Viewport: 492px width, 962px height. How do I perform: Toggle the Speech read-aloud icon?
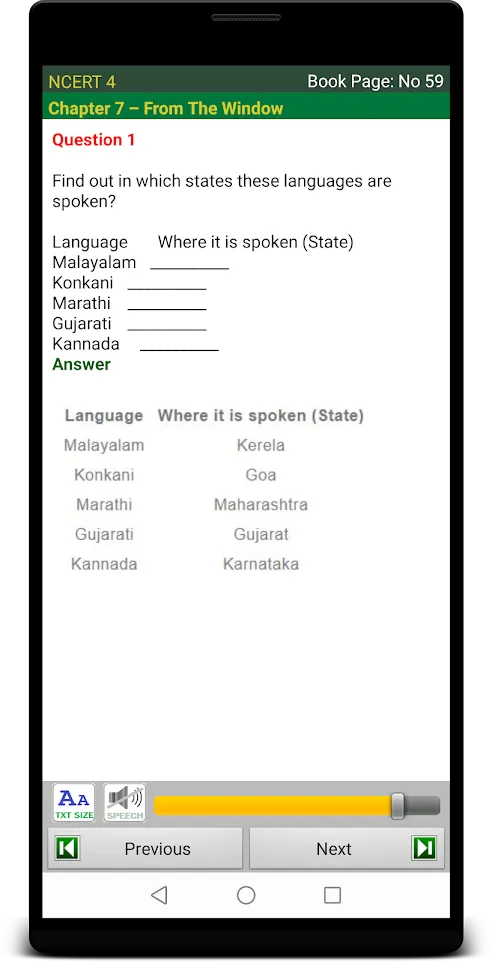click(x=125, y=802)
